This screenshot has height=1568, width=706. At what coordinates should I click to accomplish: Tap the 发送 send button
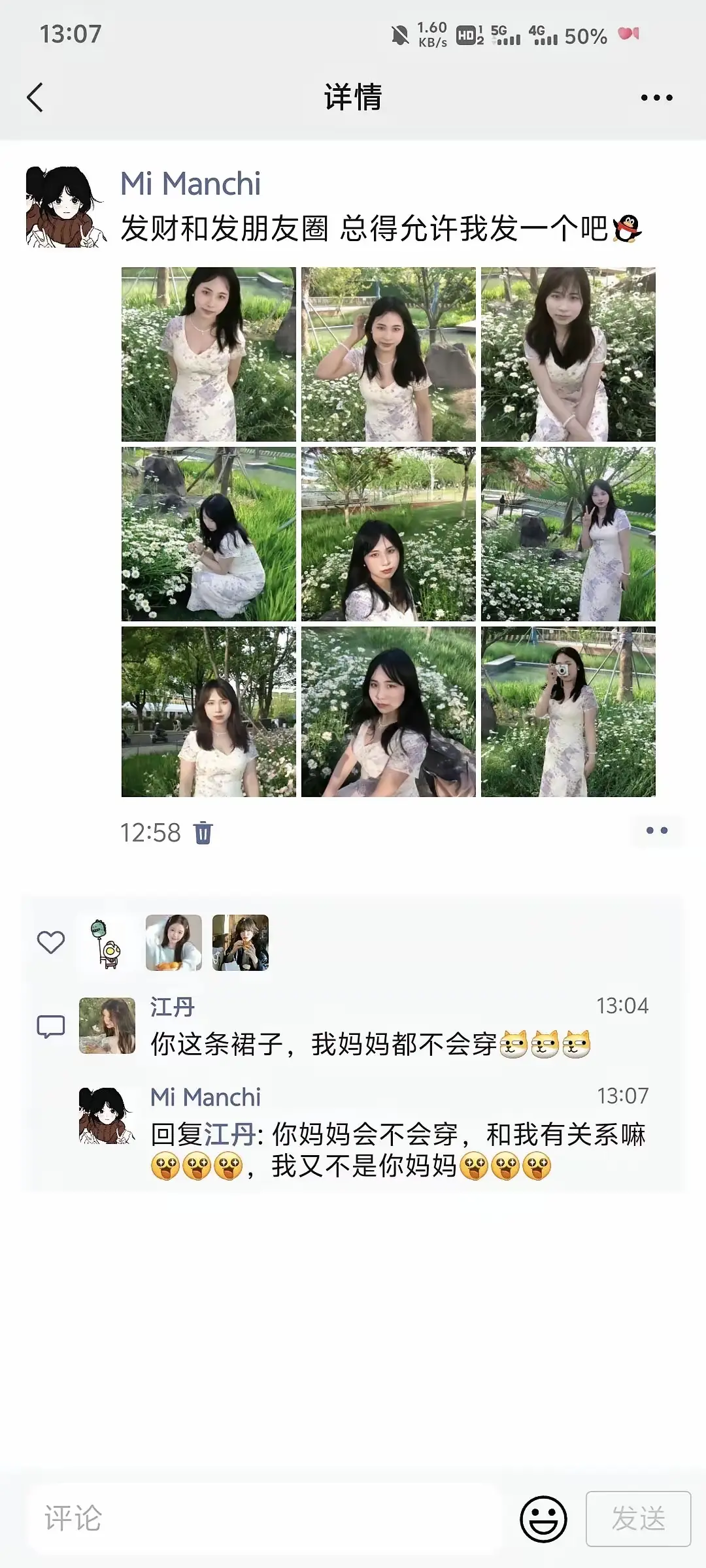coord(638,1518)
